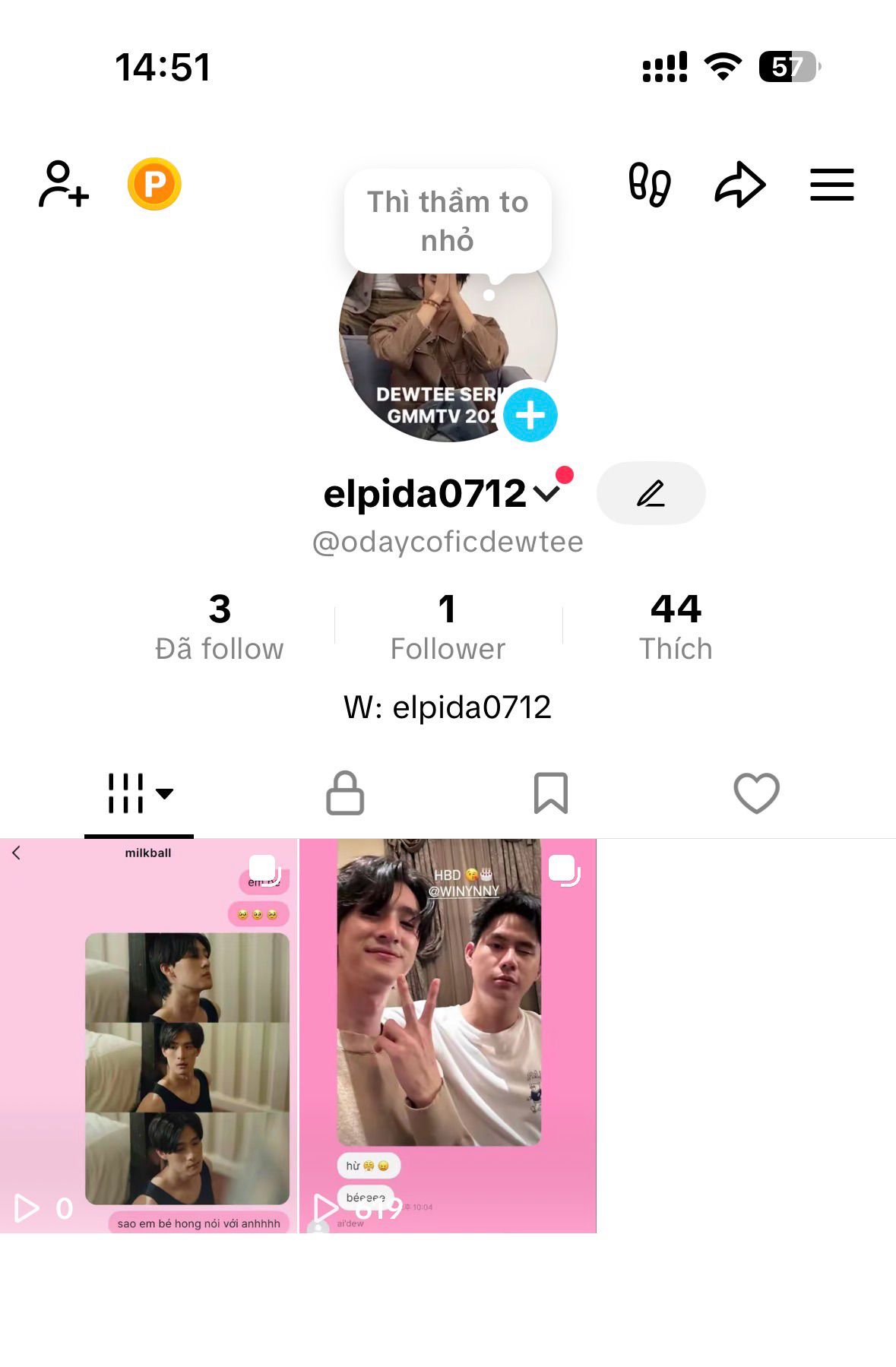View the Thích likes count
896x1367 pixels.
point(676,627)
